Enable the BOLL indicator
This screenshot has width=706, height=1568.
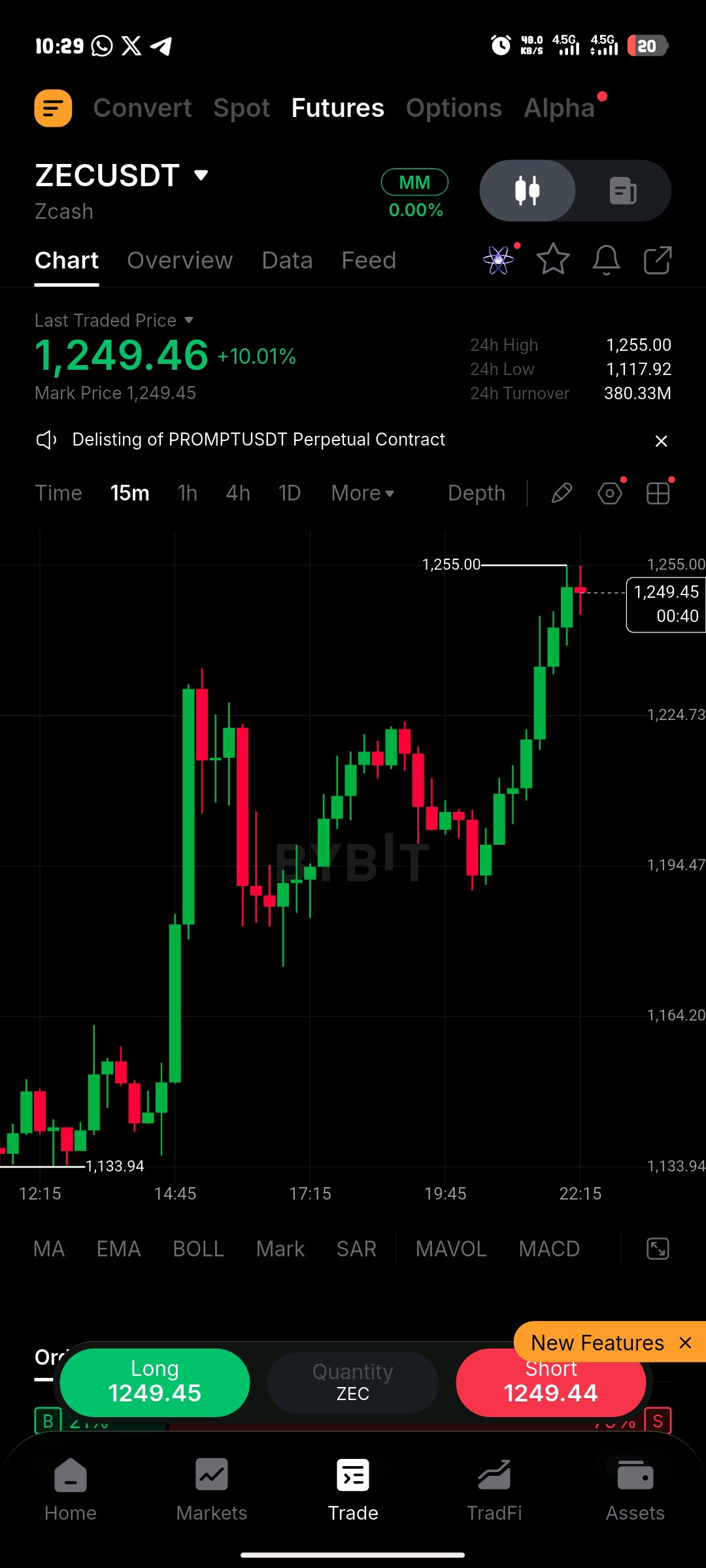click(x=198, y=1249)
